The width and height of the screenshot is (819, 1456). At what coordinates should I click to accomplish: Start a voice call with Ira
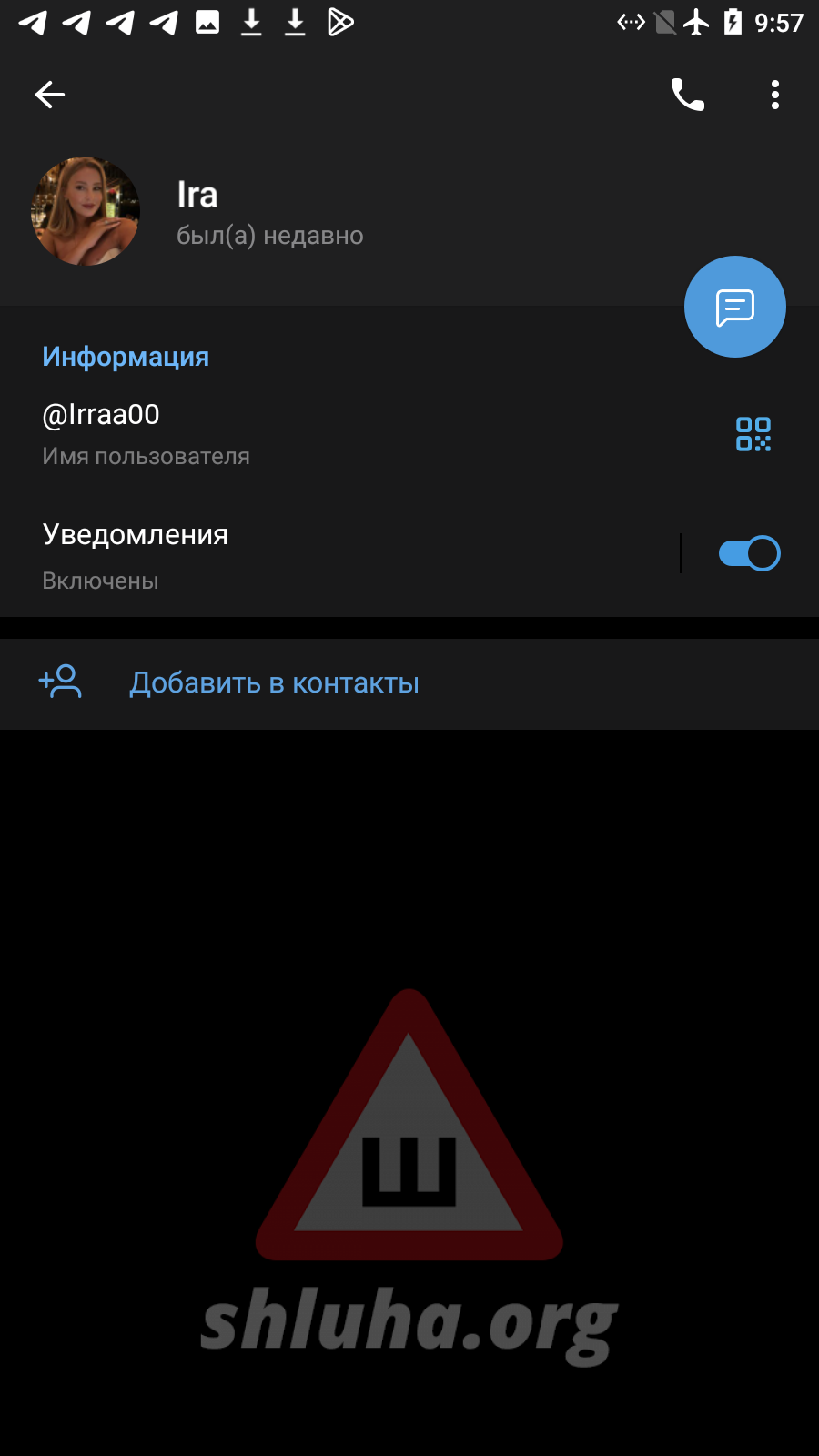687,95
